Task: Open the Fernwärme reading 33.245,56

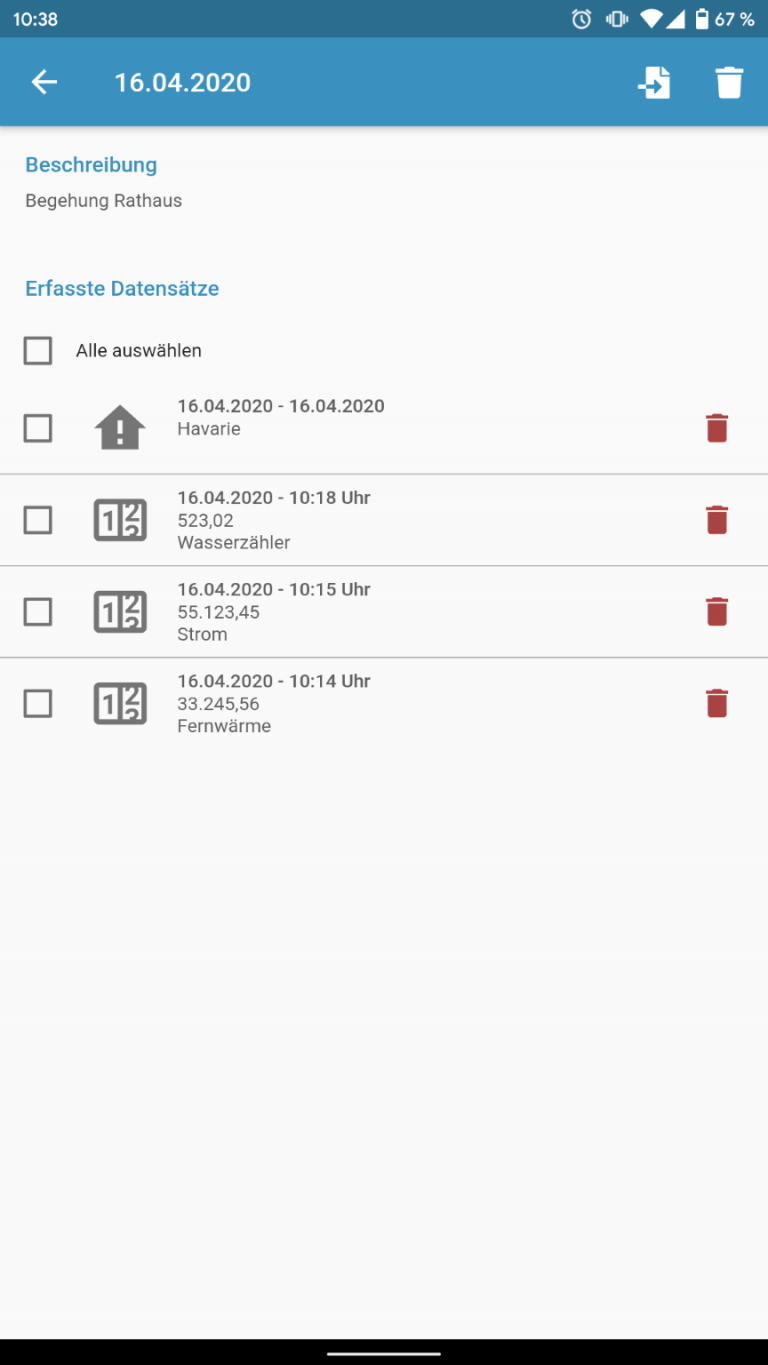Action: 384,704
